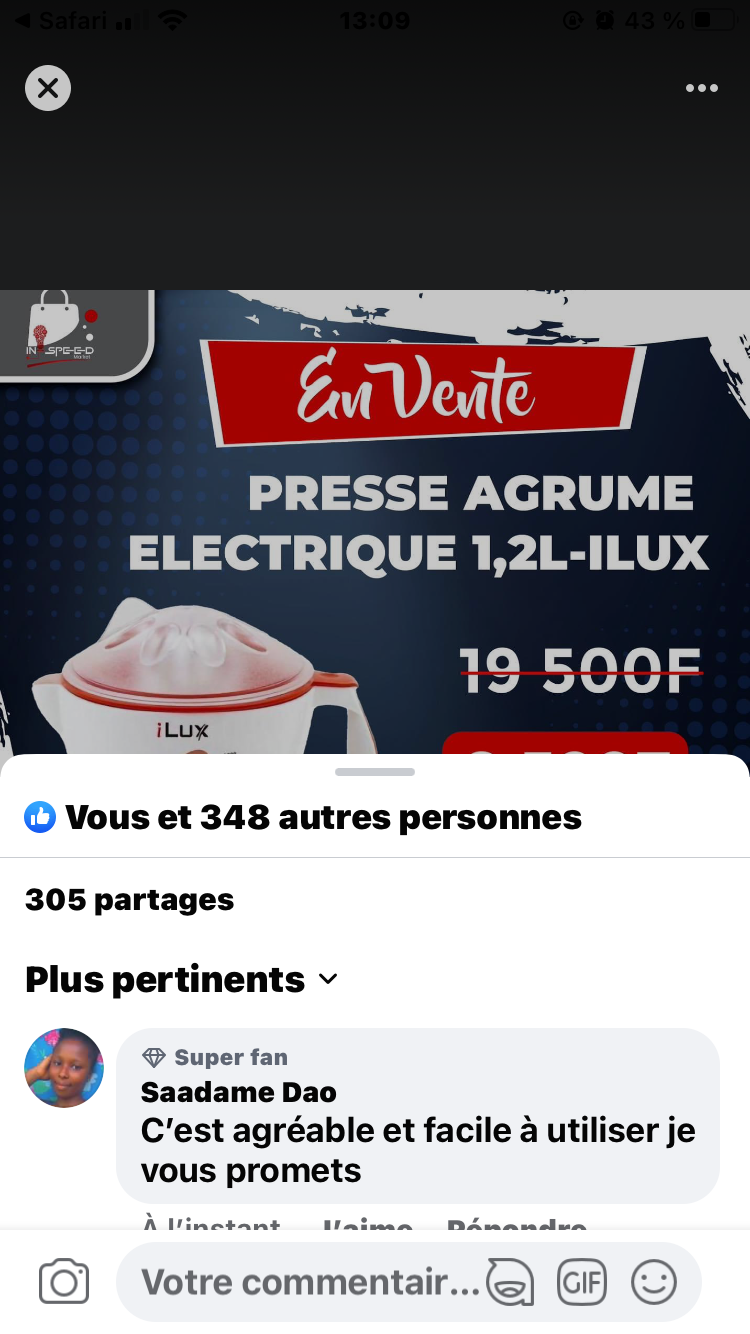View people who reacted to the post

(303, 817)
